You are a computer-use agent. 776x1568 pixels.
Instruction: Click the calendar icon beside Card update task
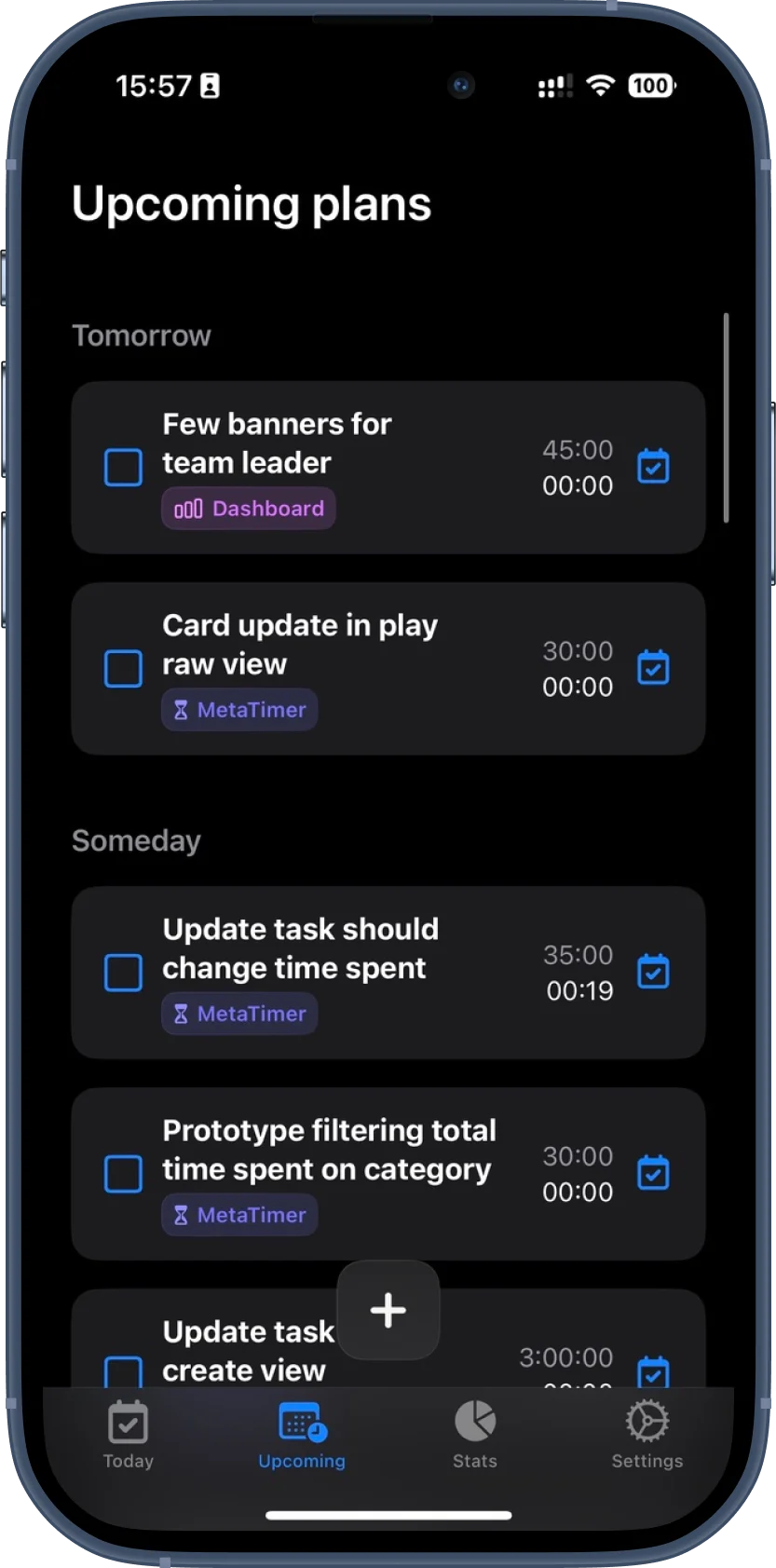(x=653, y=668)
